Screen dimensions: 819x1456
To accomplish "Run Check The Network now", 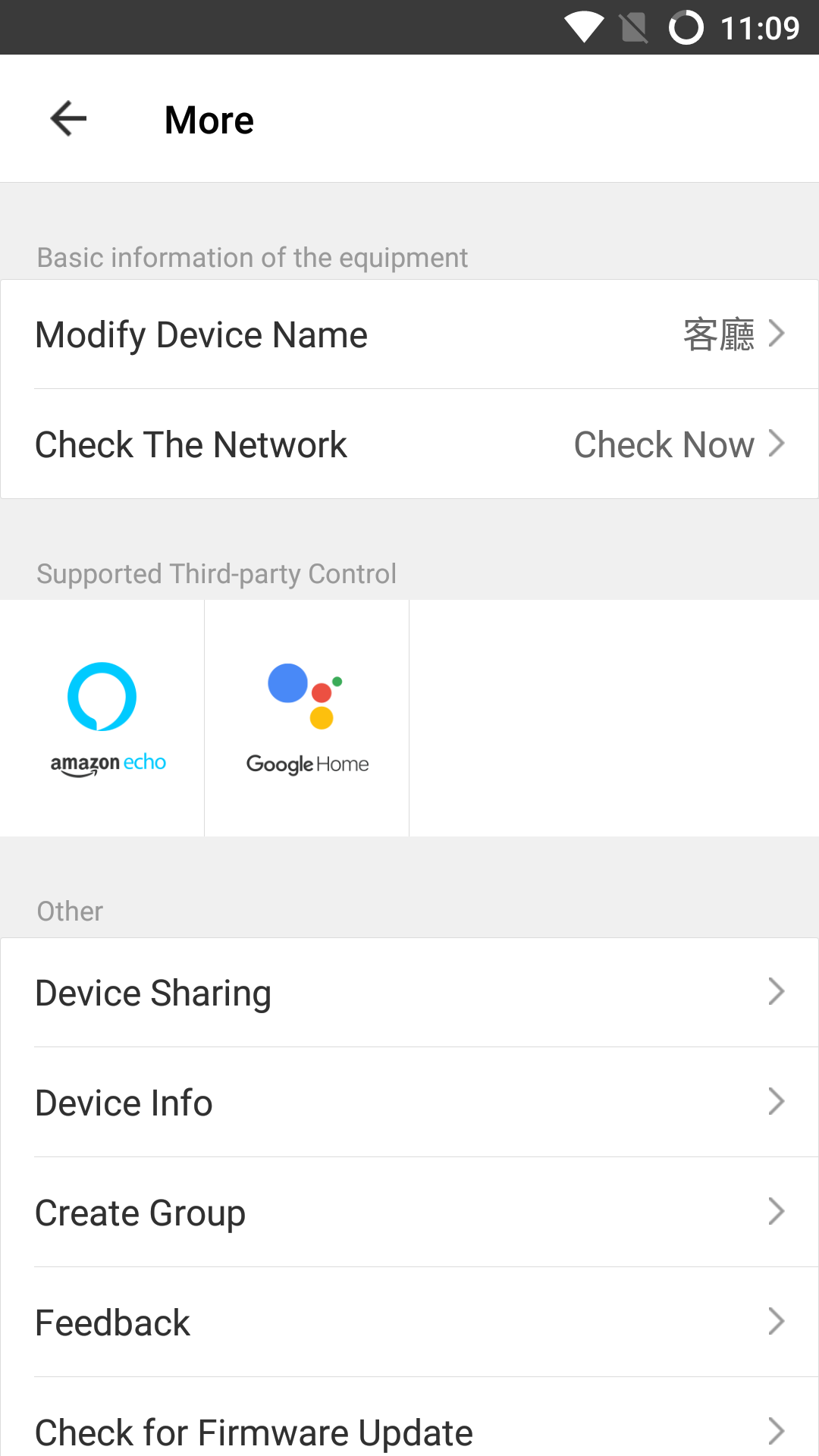I will [409, 444].
